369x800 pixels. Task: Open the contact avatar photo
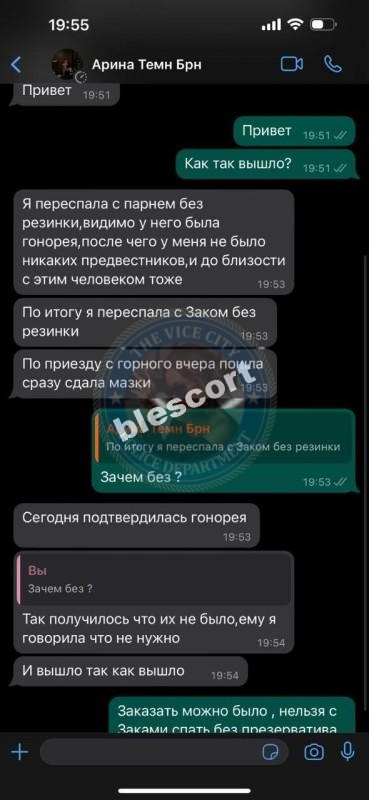coord(68,65)
